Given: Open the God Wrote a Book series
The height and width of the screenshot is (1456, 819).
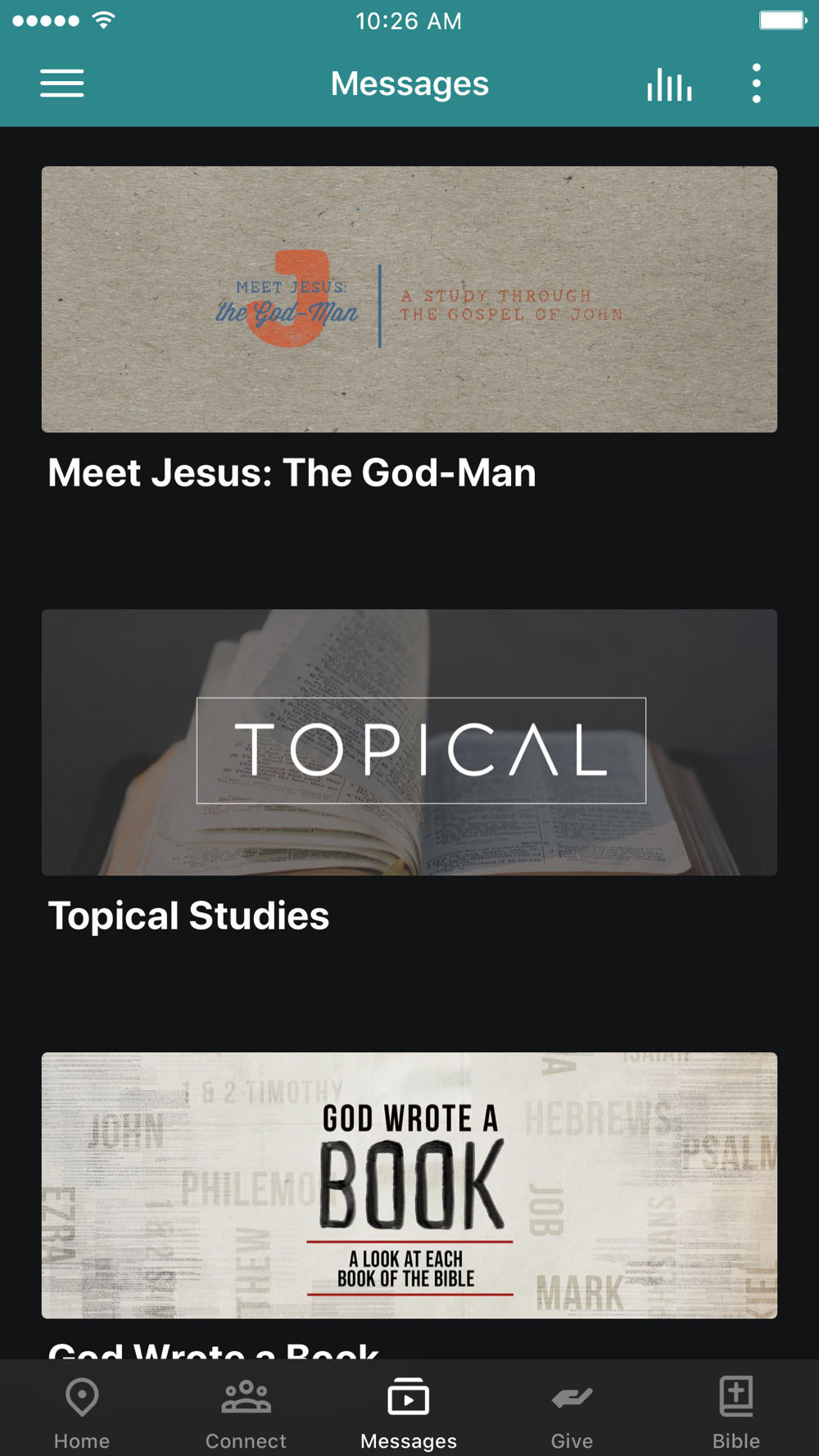Looking at the screenshot, I should [x=409, y=1184].
